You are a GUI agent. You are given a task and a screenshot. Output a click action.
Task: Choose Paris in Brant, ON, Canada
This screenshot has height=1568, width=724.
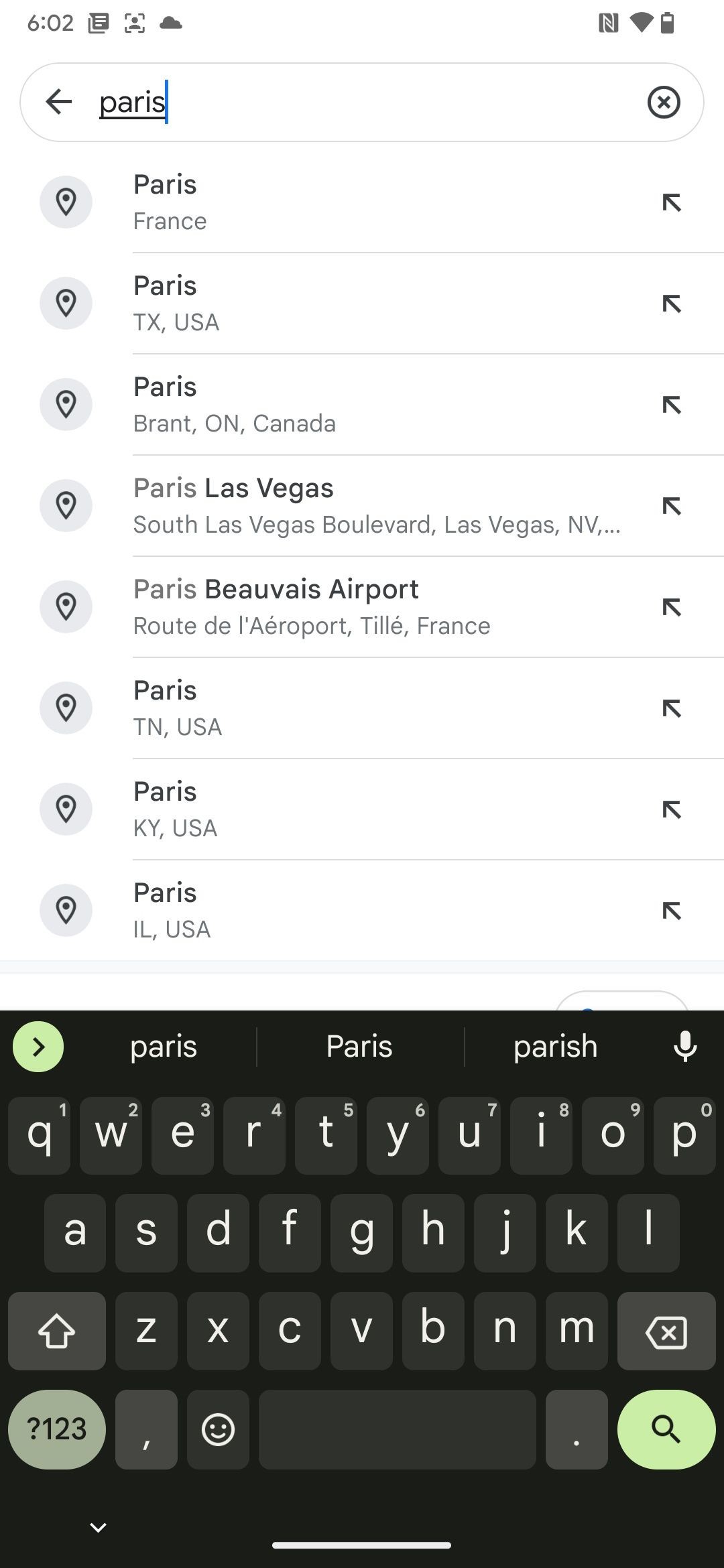(362, 404)
